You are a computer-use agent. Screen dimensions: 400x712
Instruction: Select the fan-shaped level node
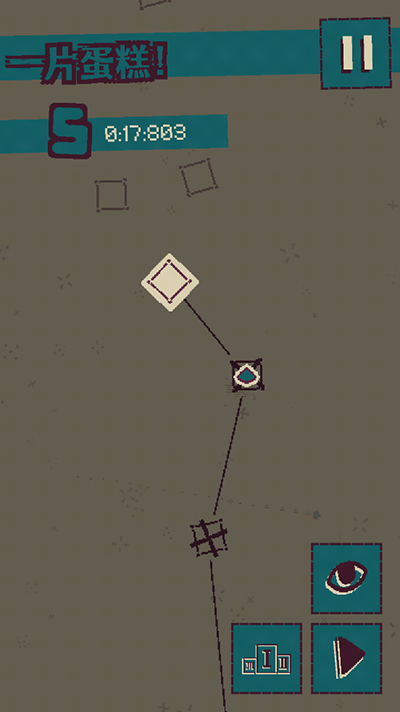(x=247, y=376)
